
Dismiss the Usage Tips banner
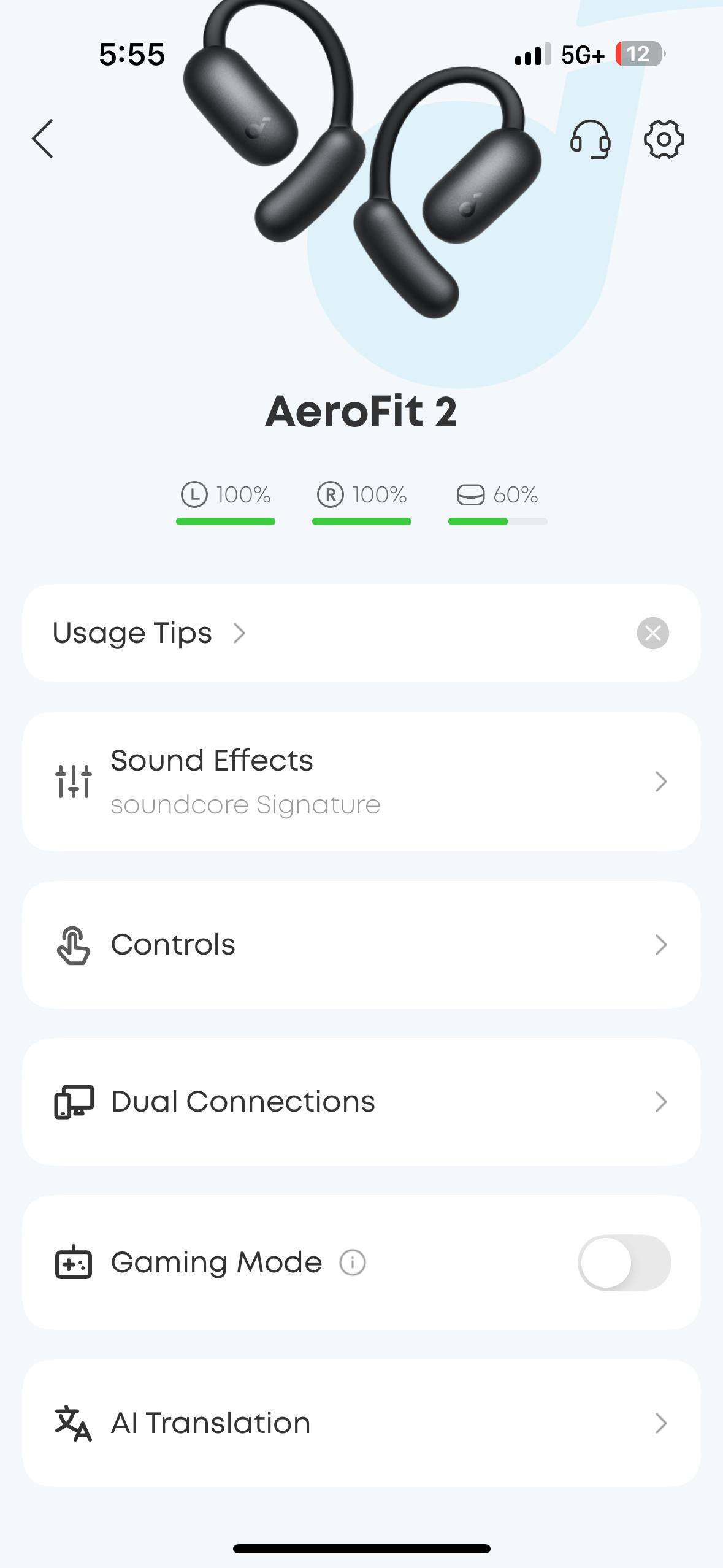pyautogui.click(x=652, y=633)
